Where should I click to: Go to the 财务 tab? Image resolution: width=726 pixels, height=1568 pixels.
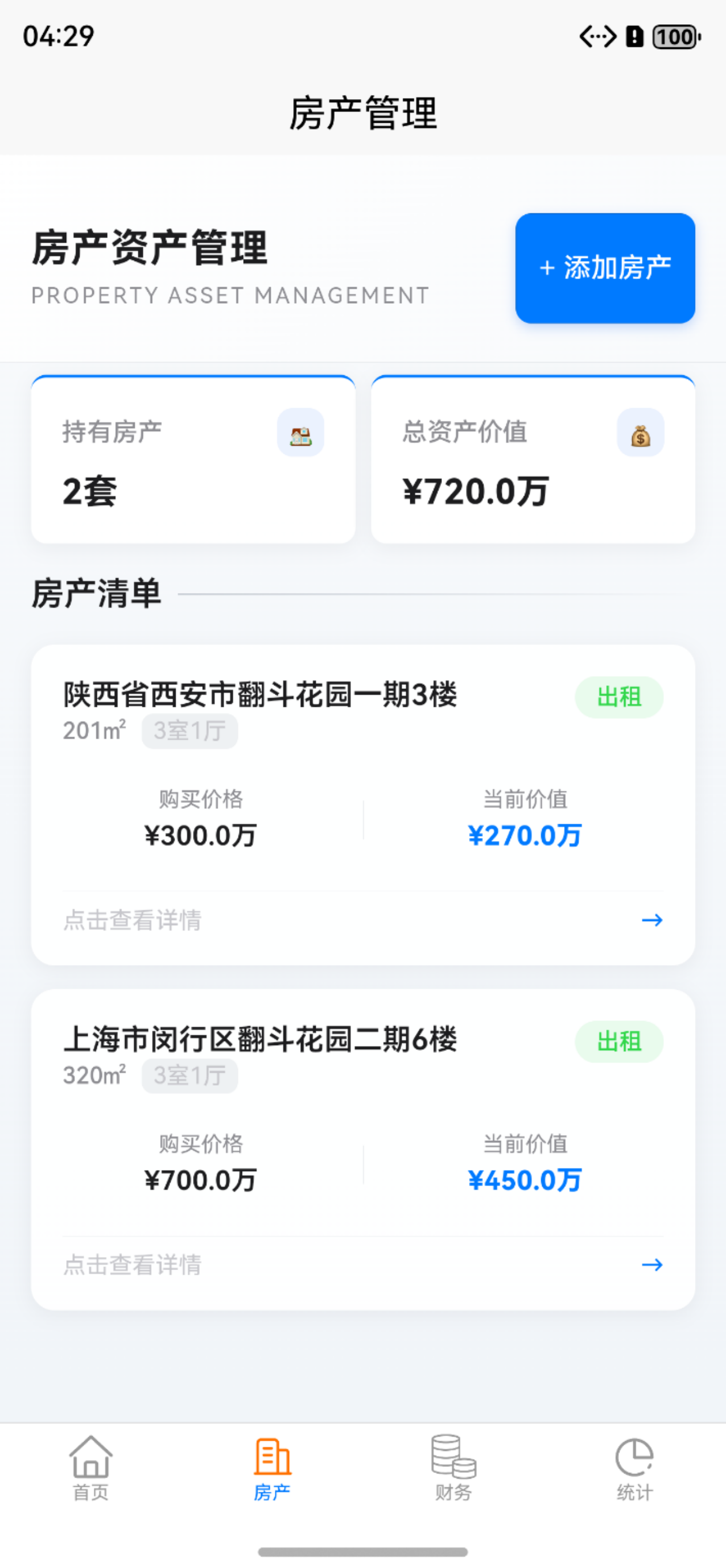(x=453, y=1468)
